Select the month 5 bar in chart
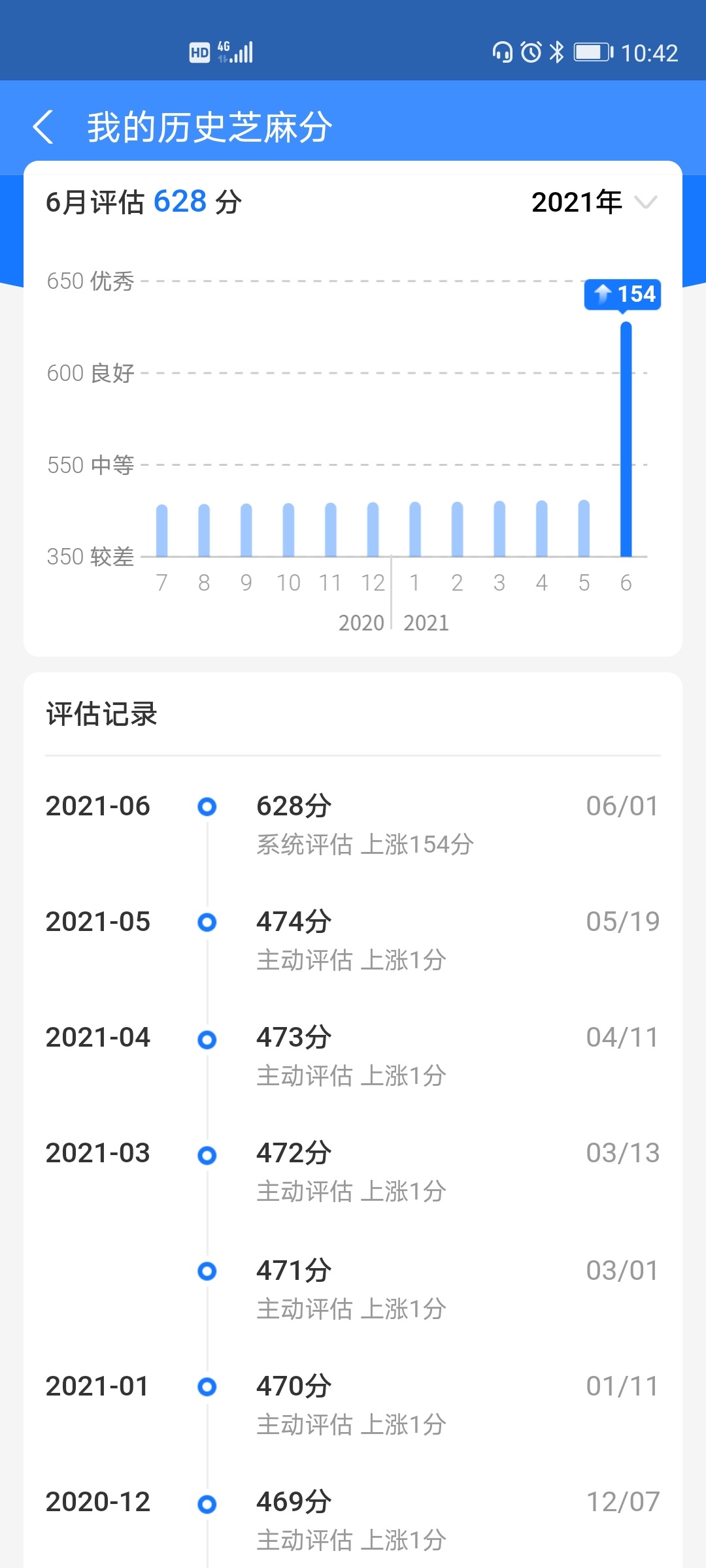 pos(584,529)
